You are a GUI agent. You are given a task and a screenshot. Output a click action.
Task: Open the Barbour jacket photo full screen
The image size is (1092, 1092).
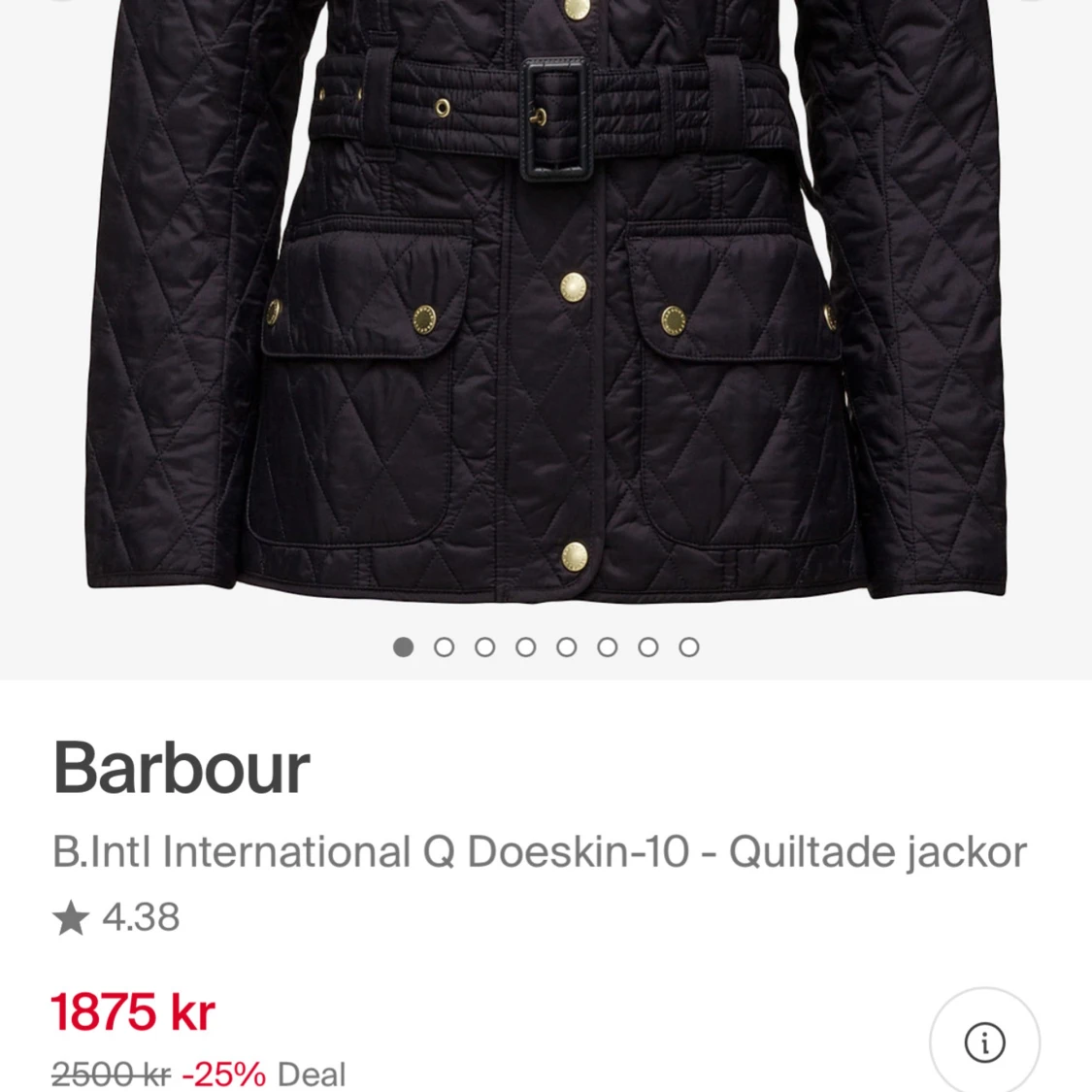tap(546, 291)
